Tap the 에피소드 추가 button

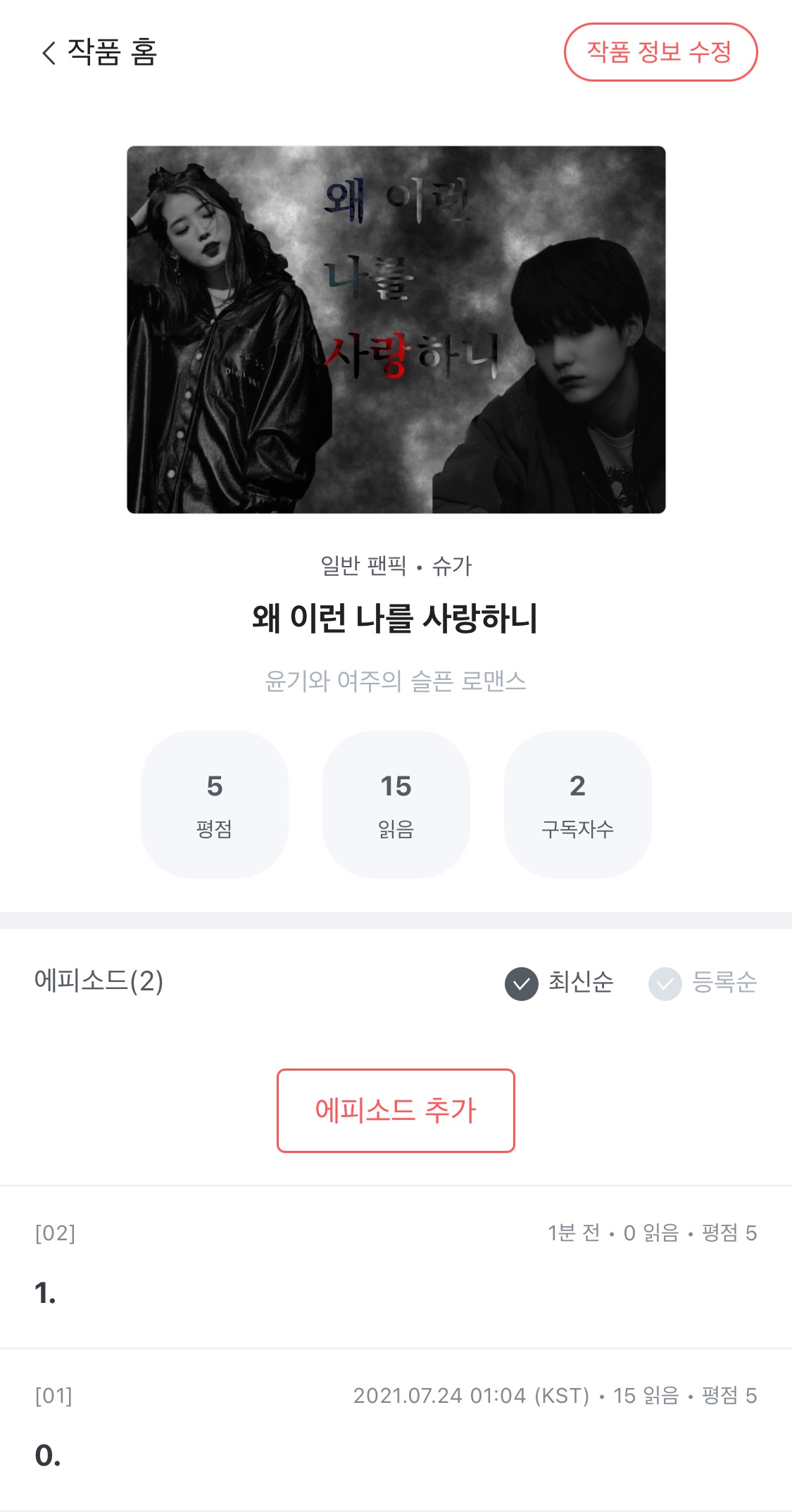click(x=396, y=1110)
